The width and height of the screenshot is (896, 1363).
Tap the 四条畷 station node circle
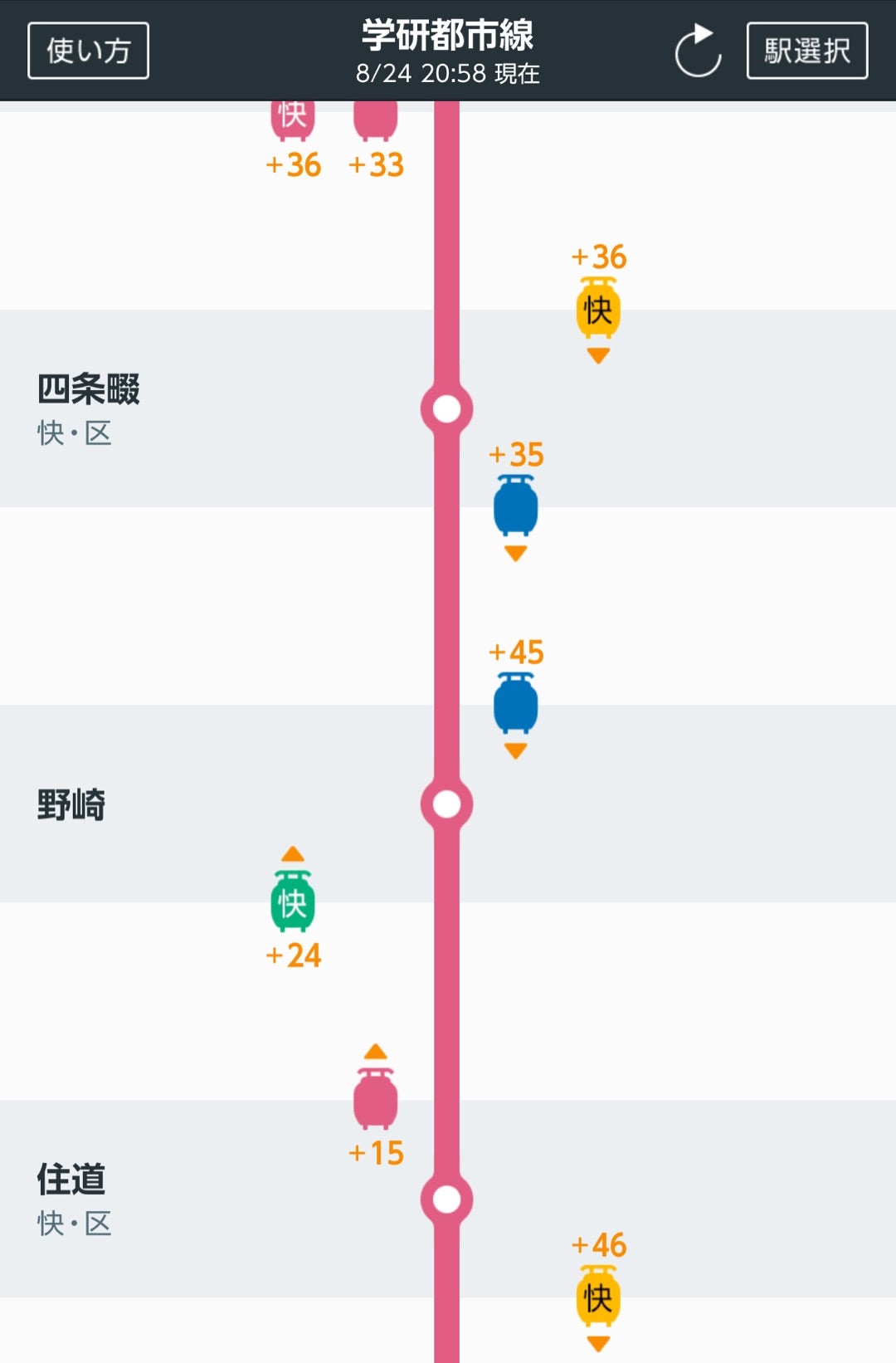(446, 408)
